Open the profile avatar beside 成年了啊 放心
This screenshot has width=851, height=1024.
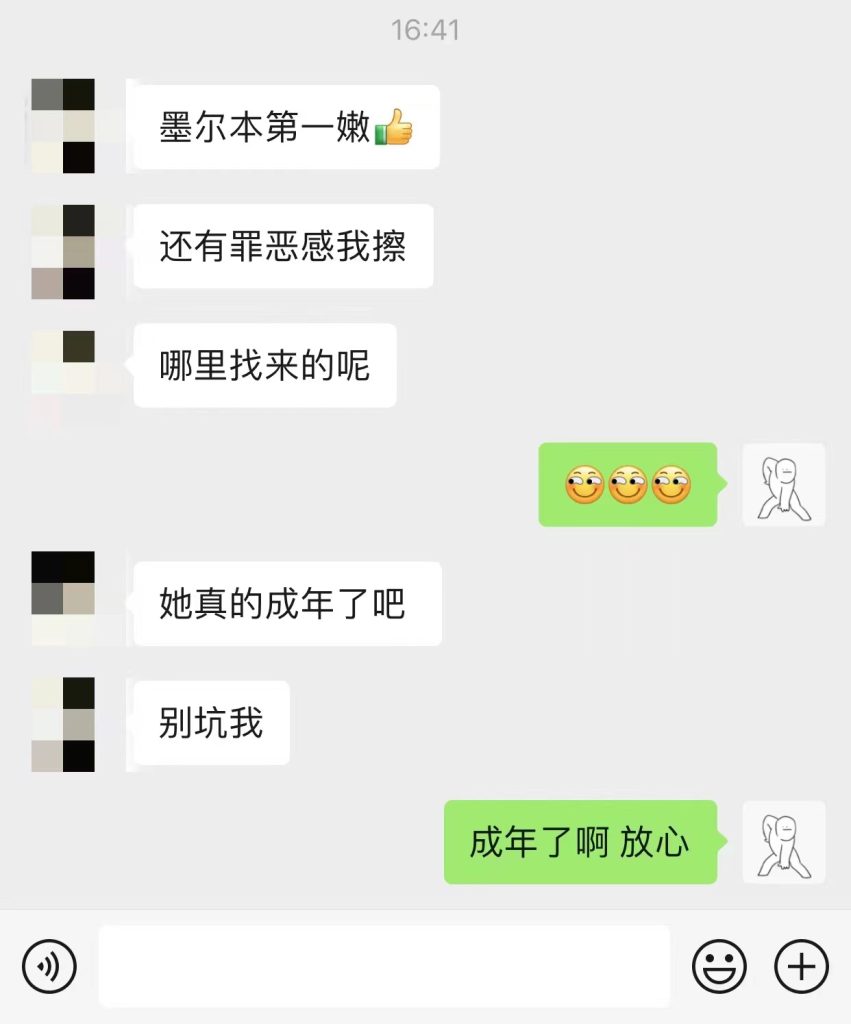[784, 842]
